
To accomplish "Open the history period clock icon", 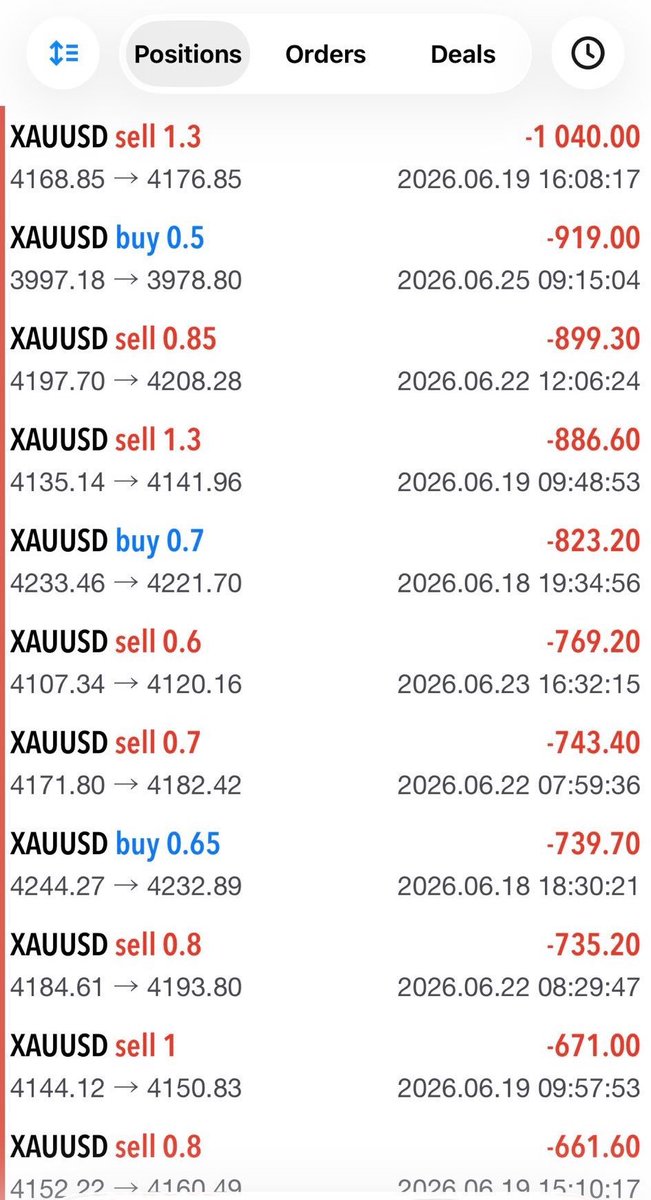I will point(587,54).
